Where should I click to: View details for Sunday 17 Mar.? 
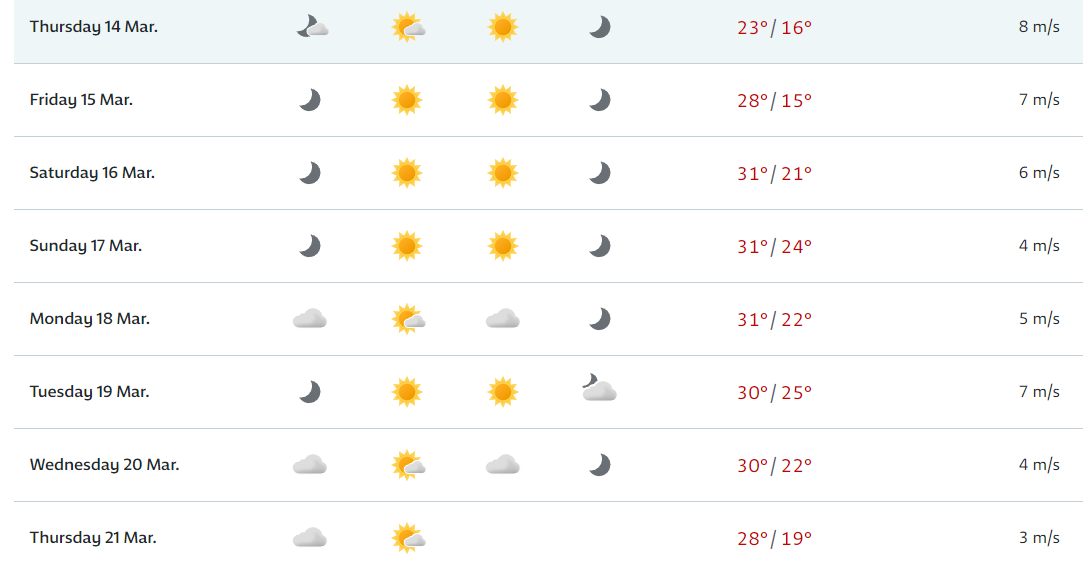pyautogui.click(x=86, y=246)
